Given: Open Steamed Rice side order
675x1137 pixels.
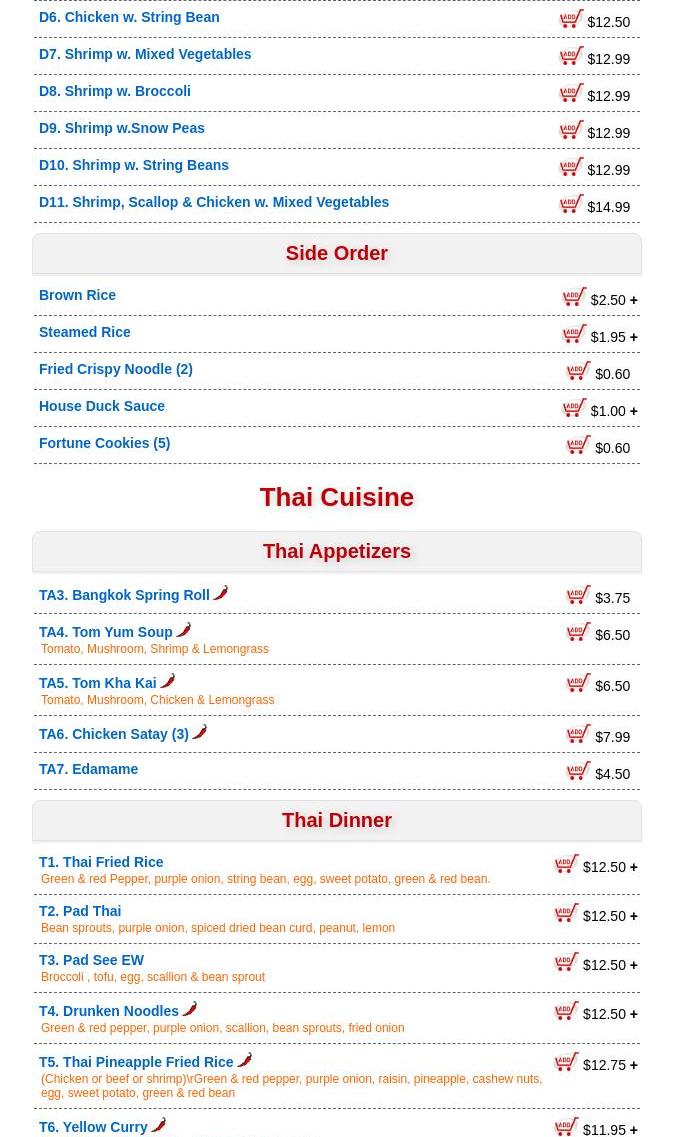Looking at the screenshot, I should pos(85,332).
